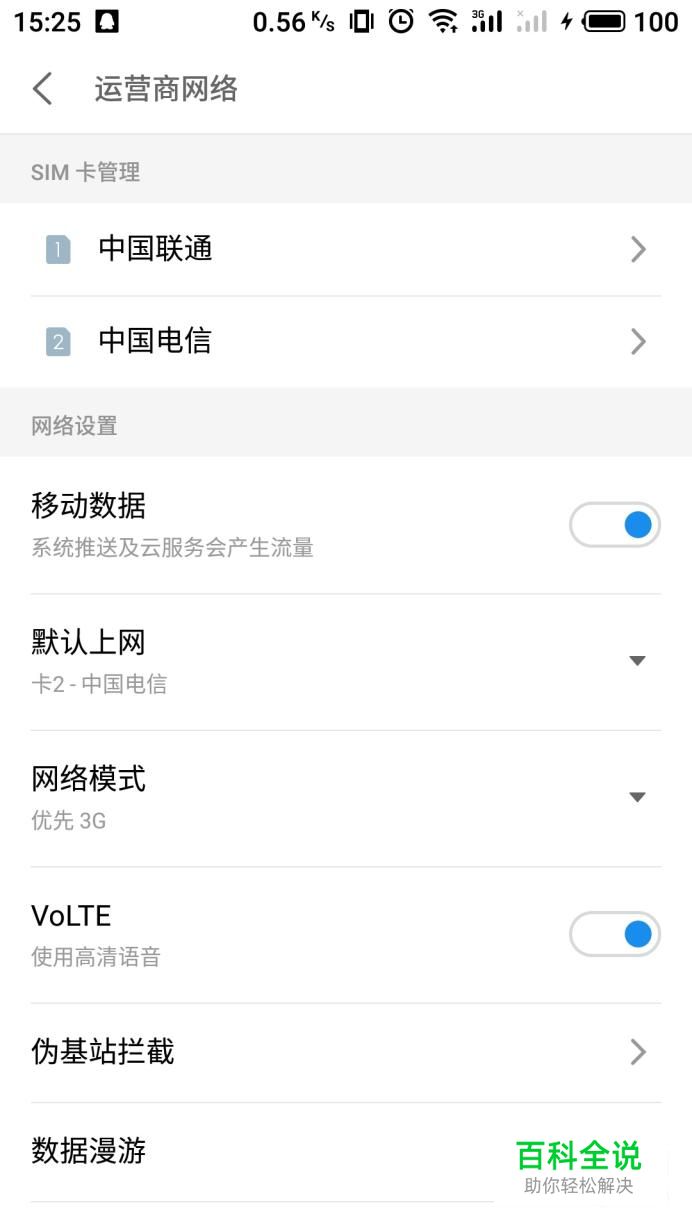The image size is (692, 1230).
Task: Turn off the 移动数据 switch
Action: pos(615,525)
